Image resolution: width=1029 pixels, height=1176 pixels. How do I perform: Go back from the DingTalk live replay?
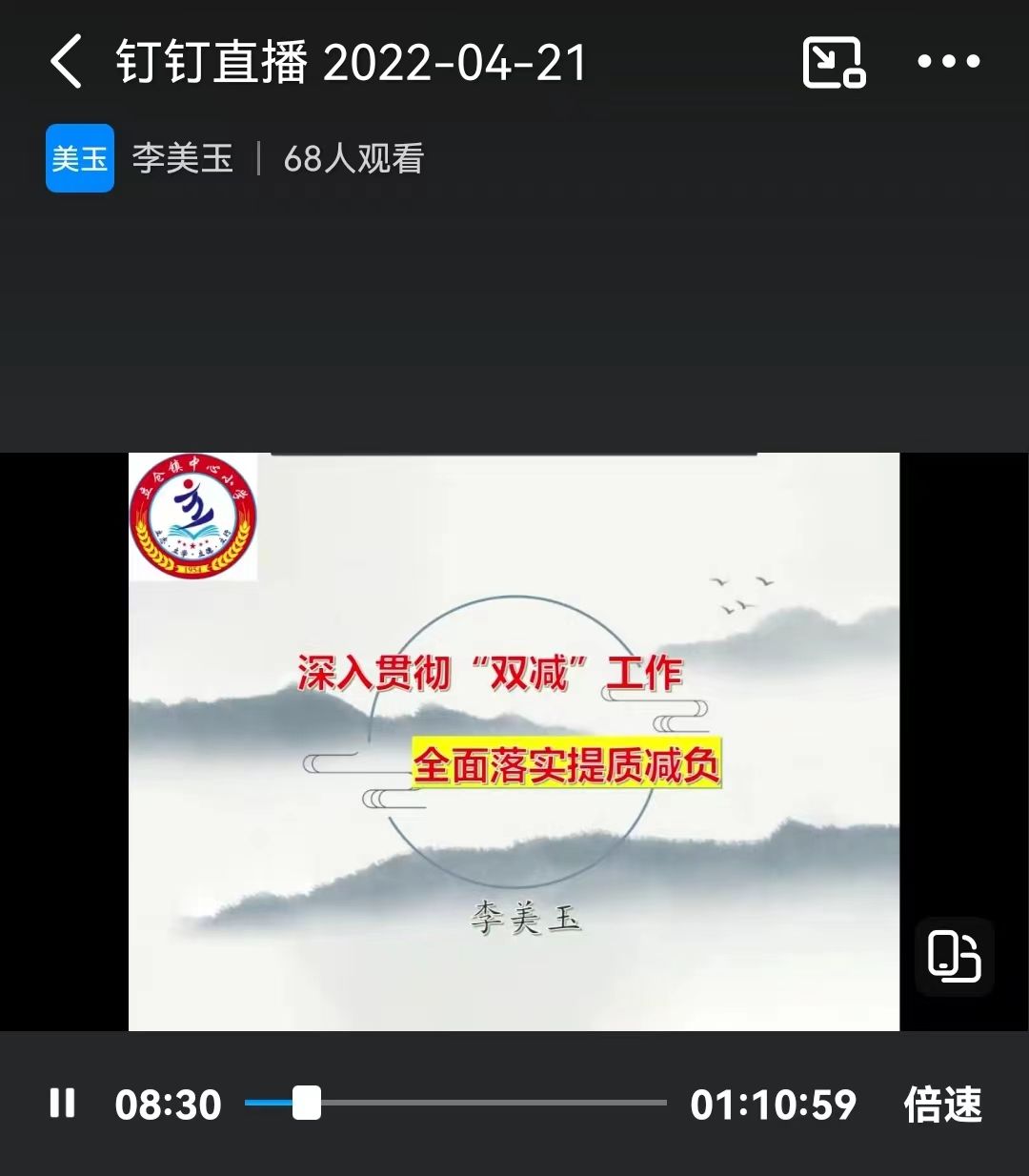pyautogui.click(x=65, y=62)
